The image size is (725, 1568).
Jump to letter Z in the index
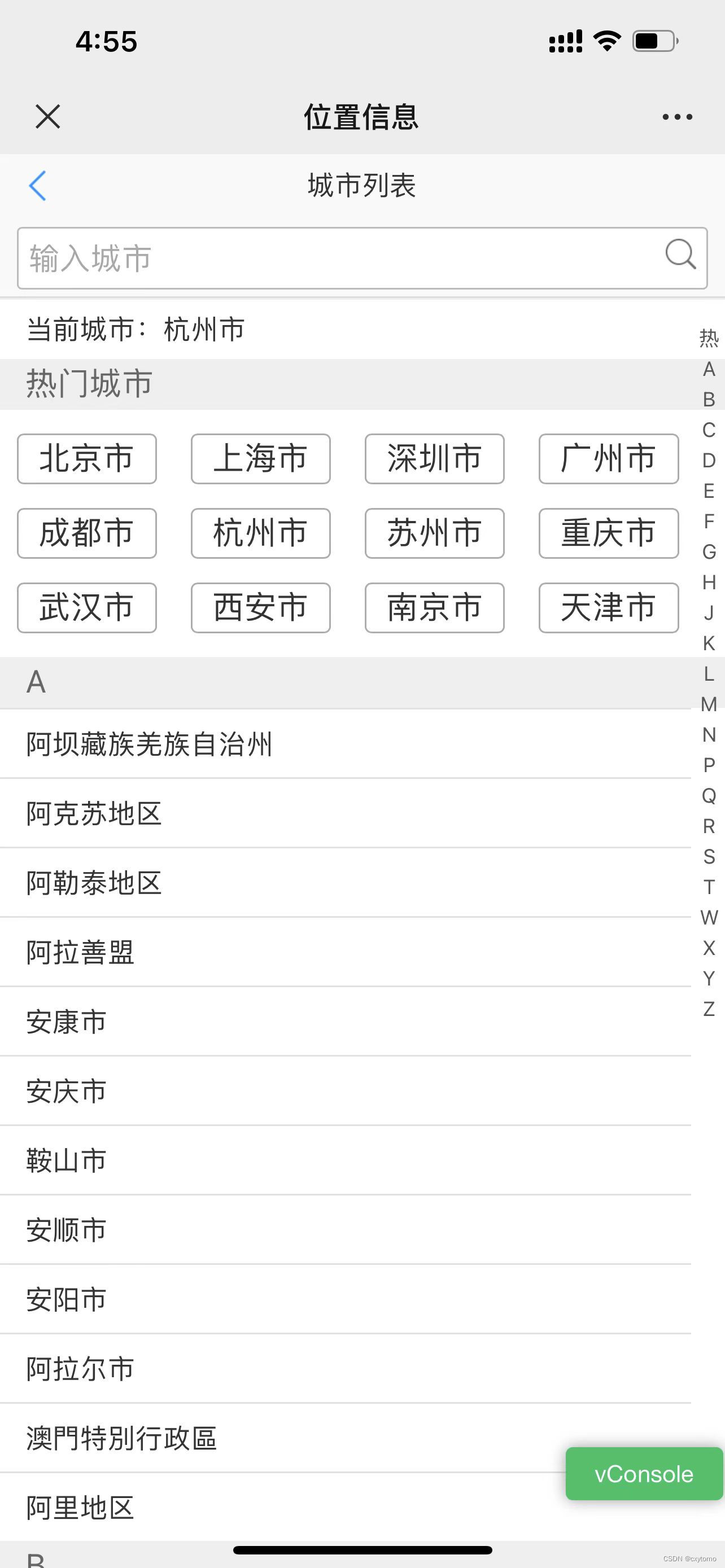point(709,1009)
